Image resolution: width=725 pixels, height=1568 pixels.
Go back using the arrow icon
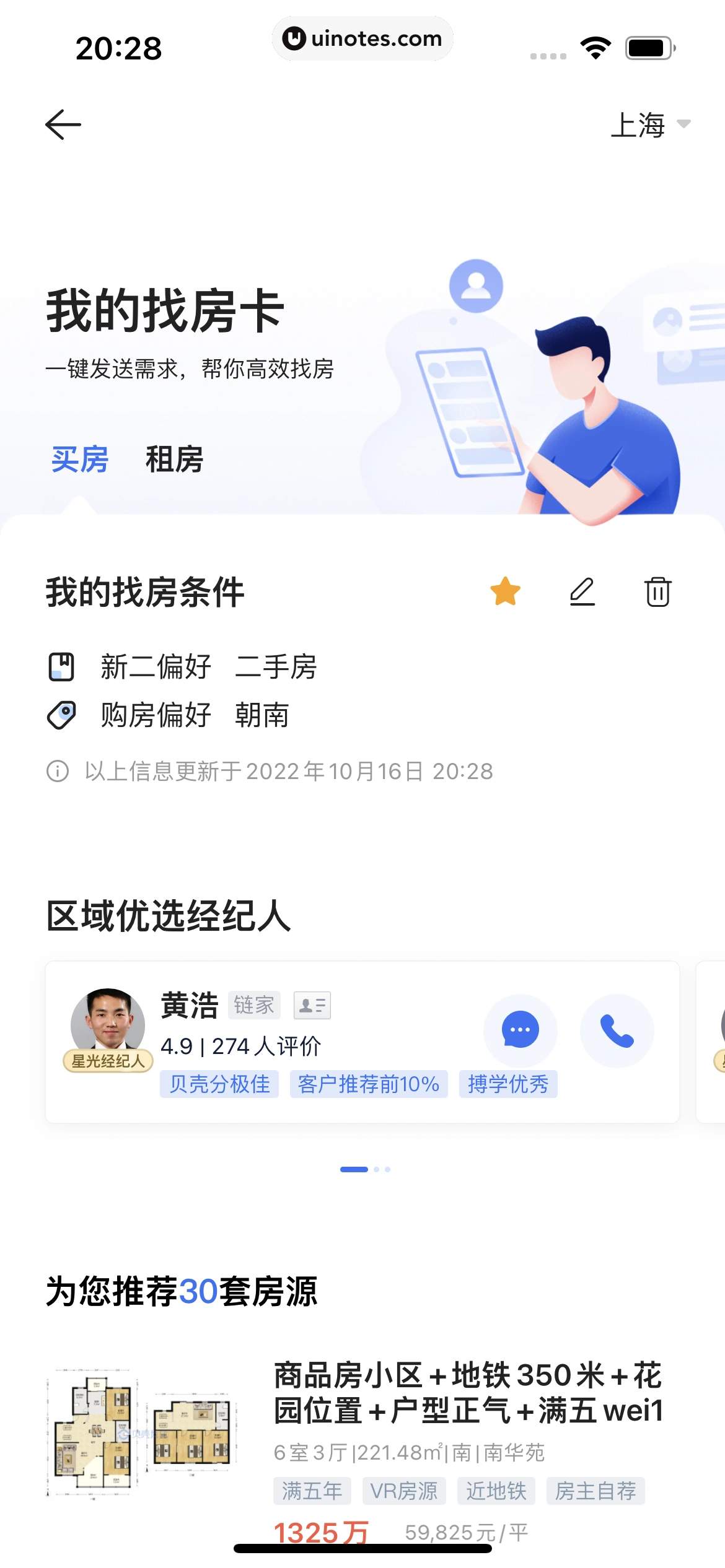[63, 124]
